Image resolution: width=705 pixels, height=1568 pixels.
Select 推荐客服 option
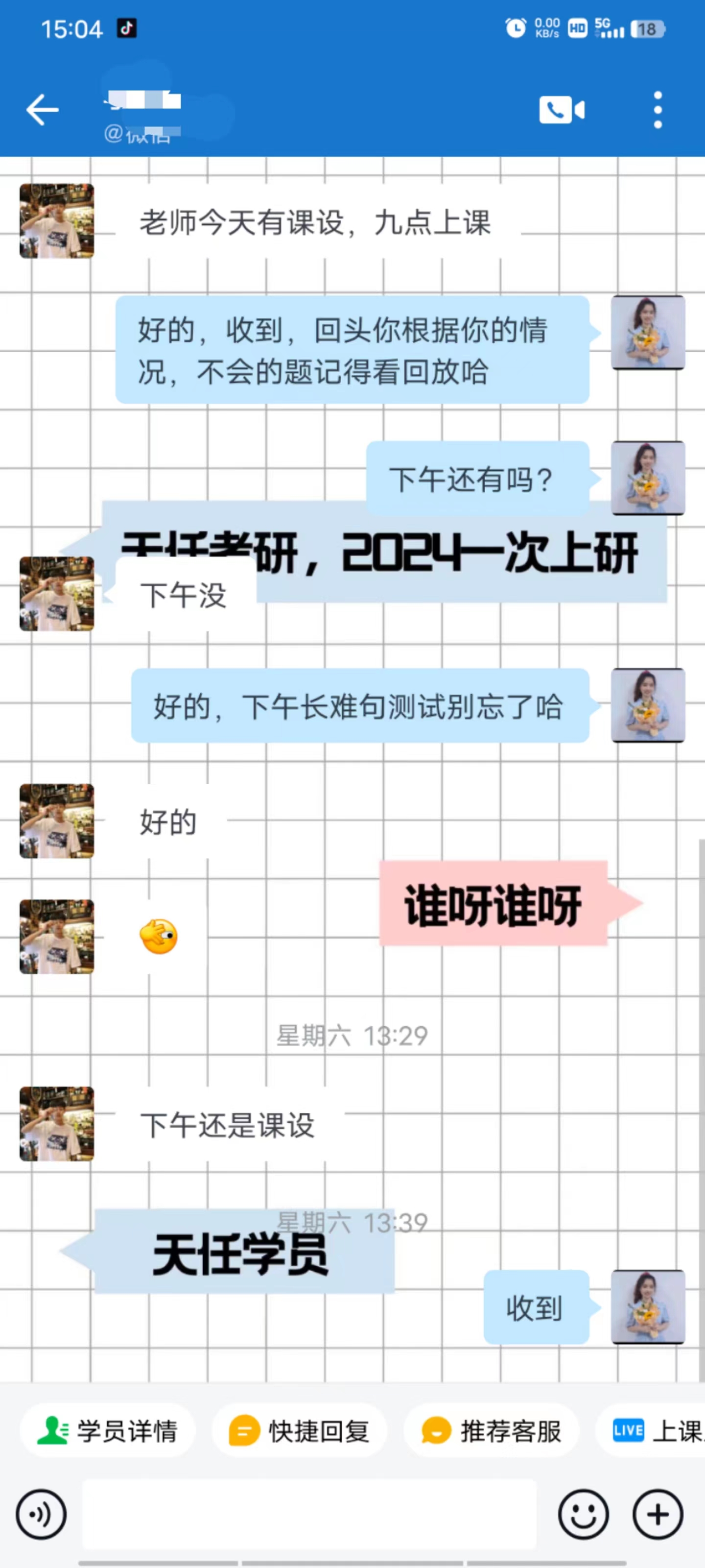click(492, 1431)
